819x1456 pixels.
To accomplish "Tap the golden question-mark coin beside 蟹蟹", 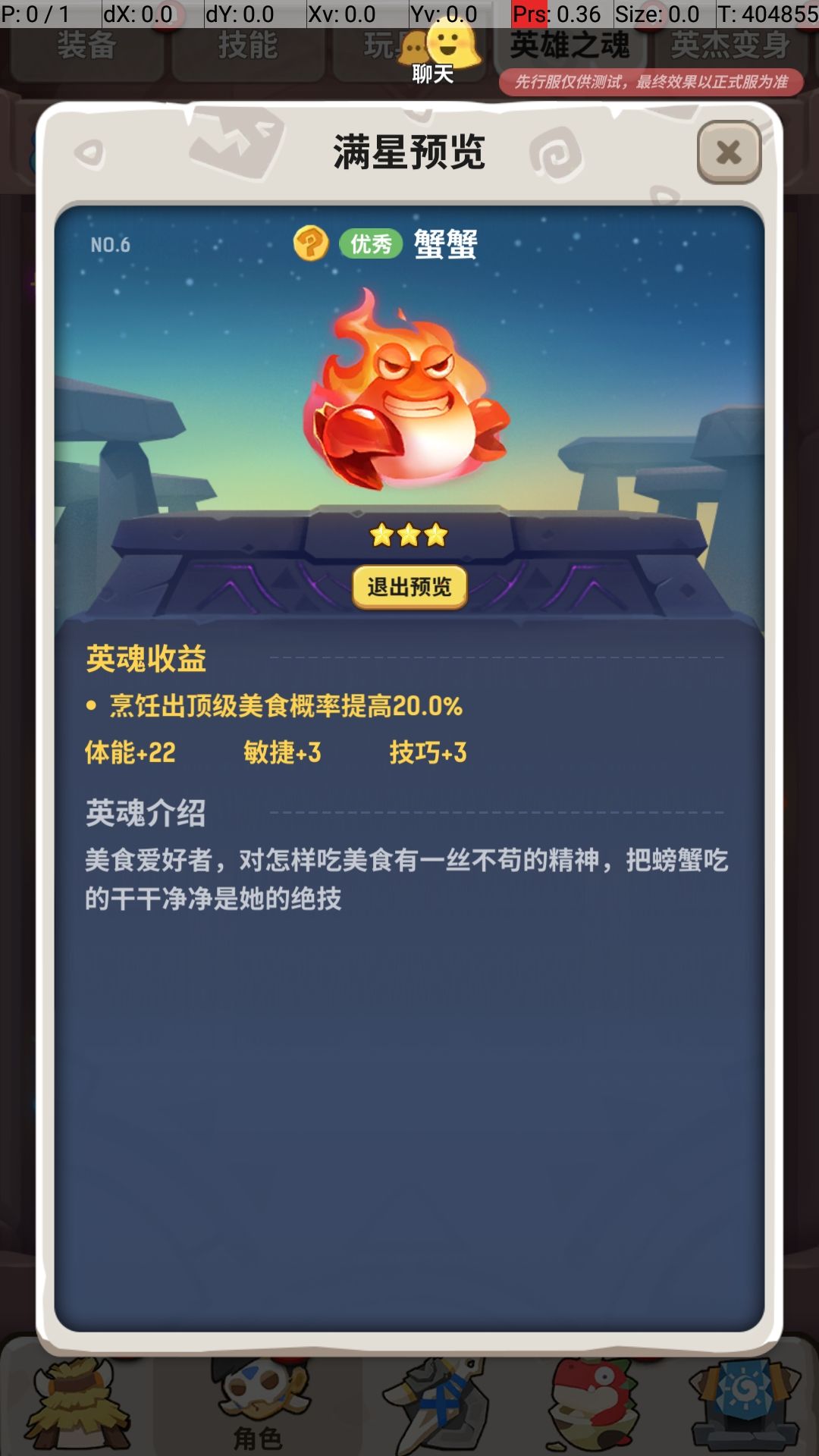I will tap(311, 244).
